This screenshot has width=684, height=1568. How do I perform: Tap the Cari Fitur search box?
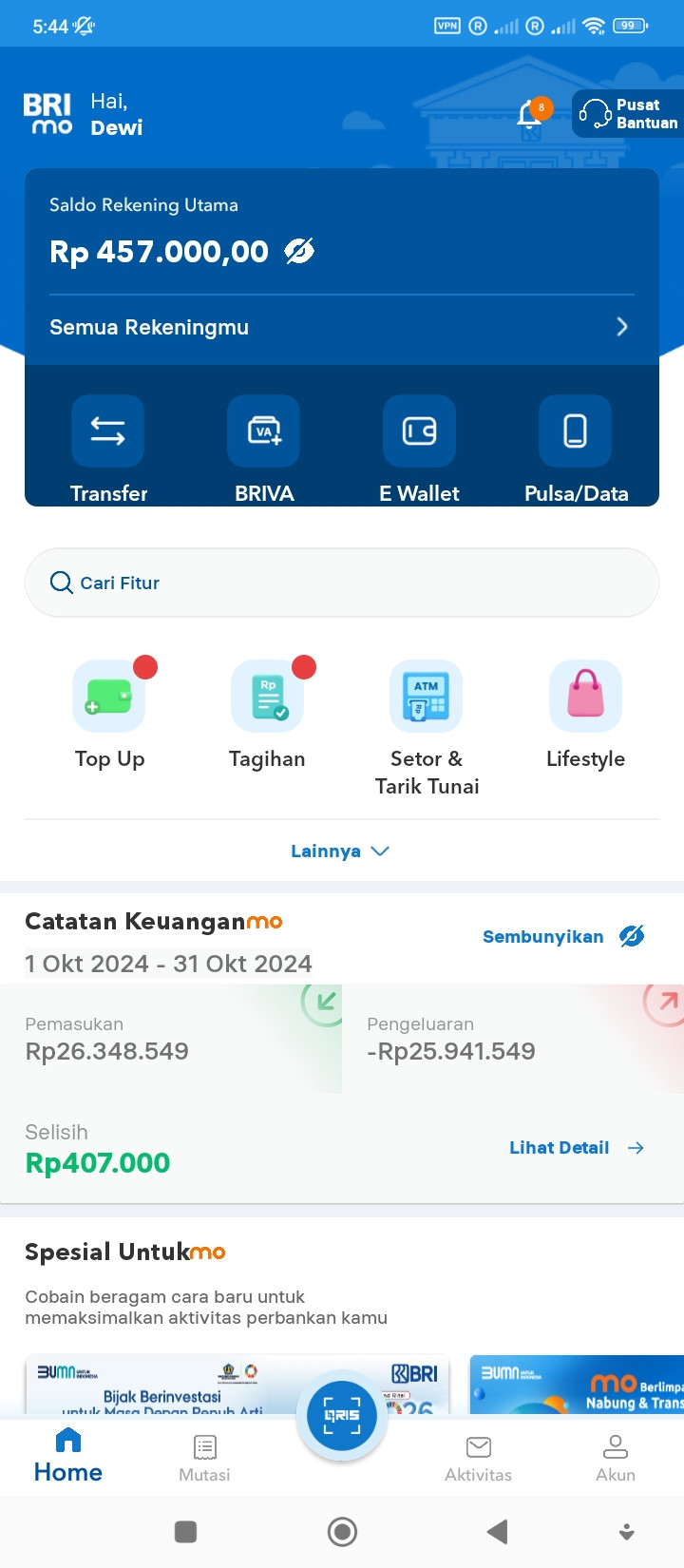tap(342, 583)
